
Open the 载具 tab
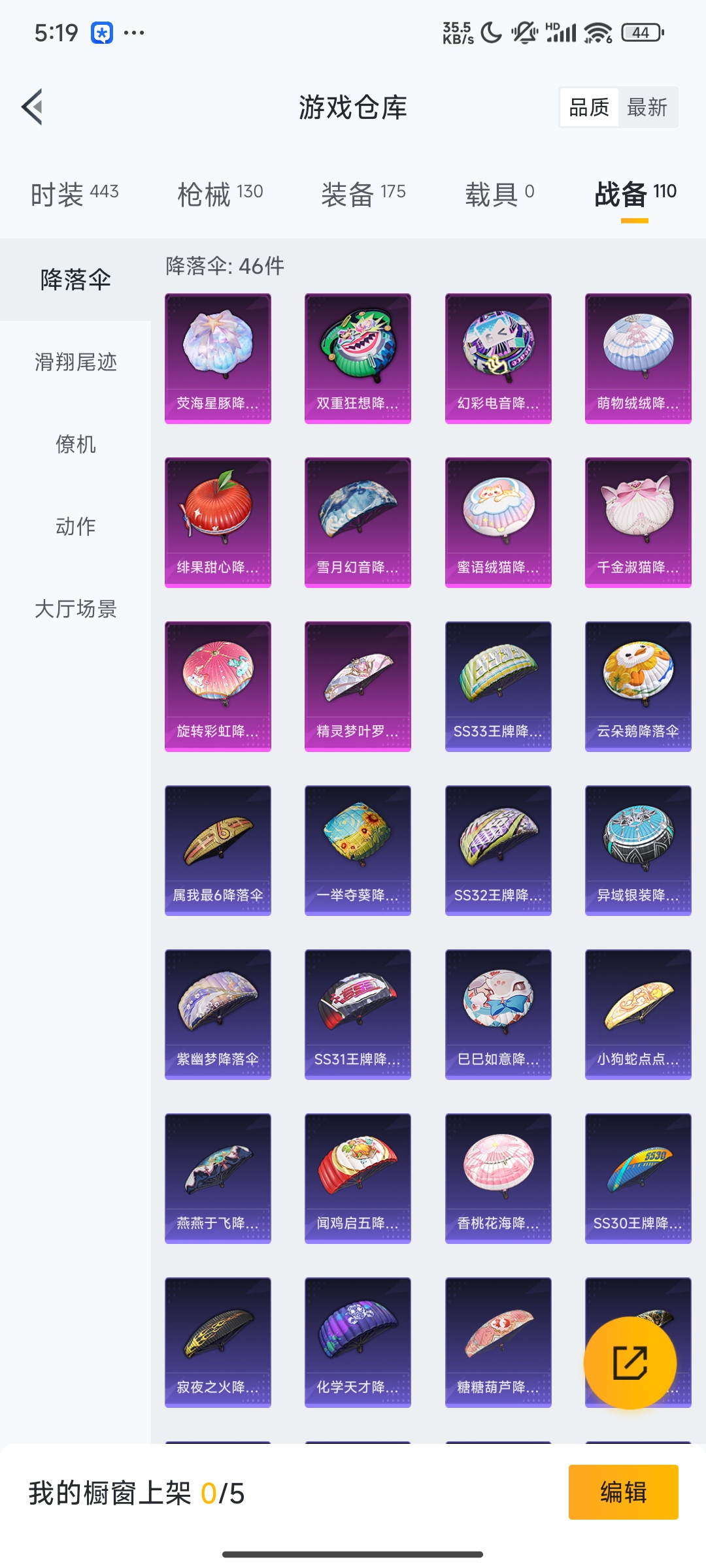tap(499, 193)
